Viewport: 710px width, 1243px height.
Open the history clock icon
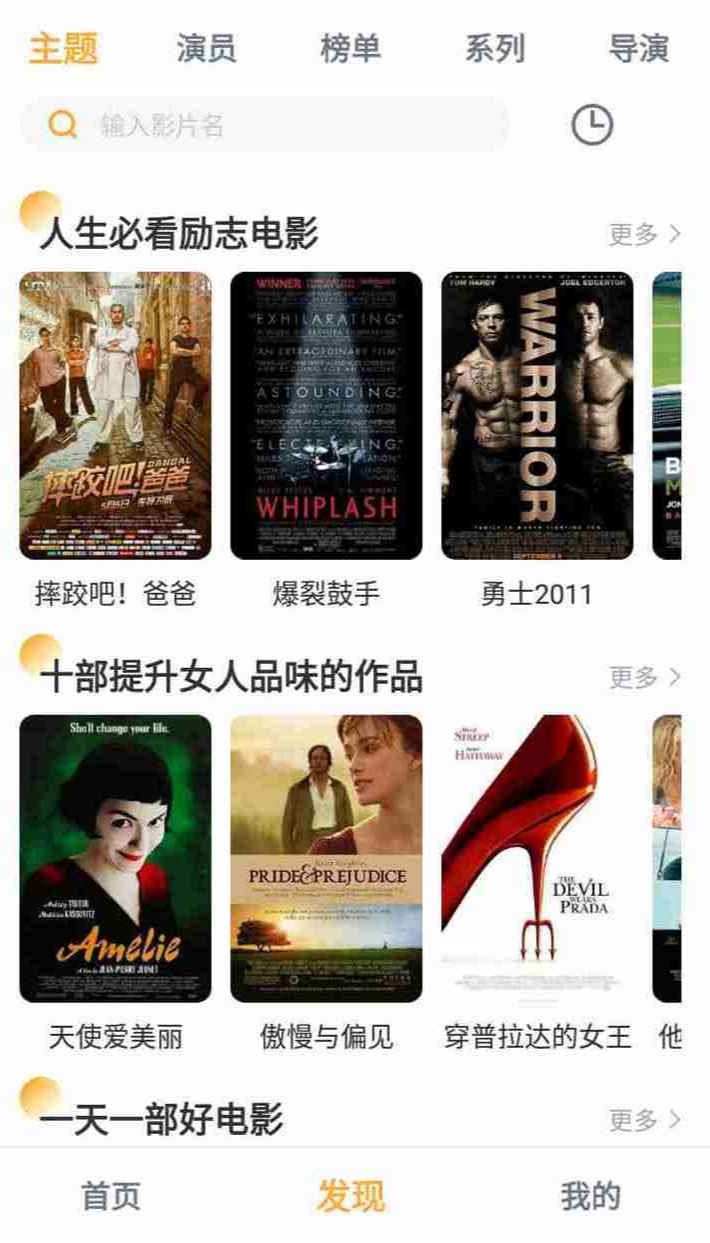click(x=592, y=125)
